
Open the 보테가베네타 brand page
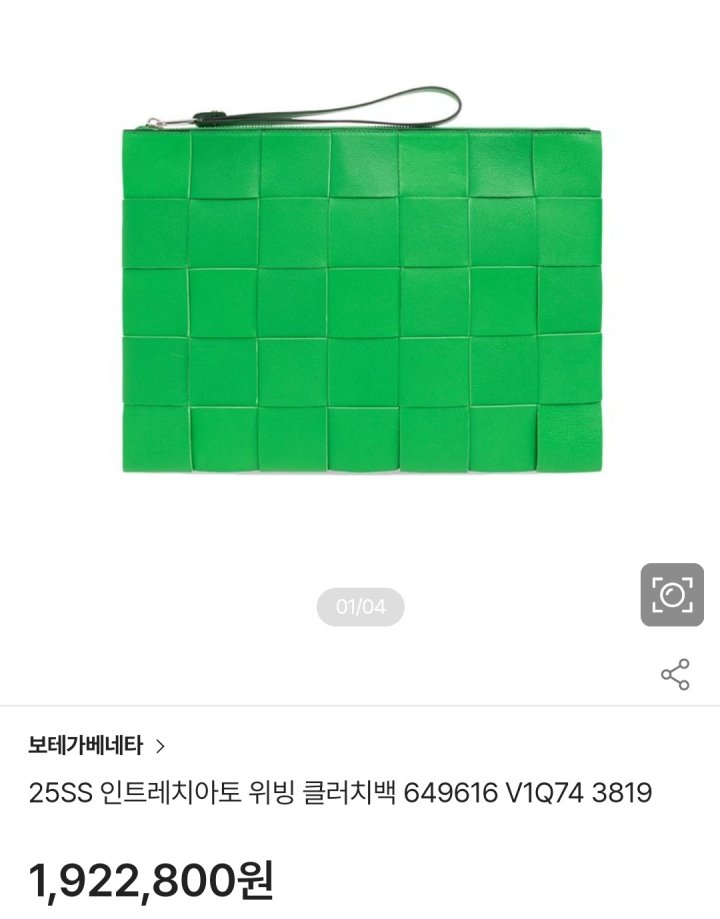pos(97,746)
